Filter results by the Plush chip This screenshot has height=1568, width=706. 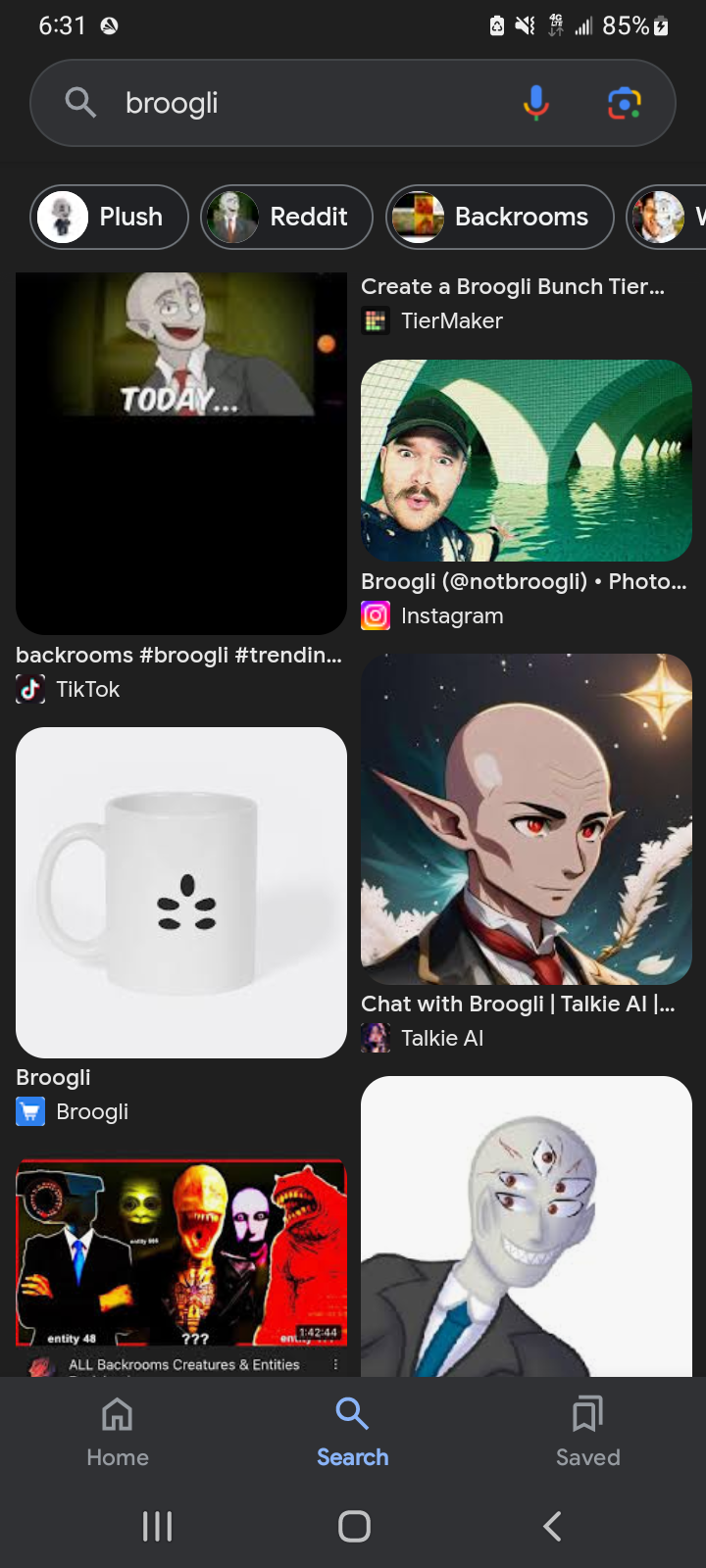pos(110,217)
